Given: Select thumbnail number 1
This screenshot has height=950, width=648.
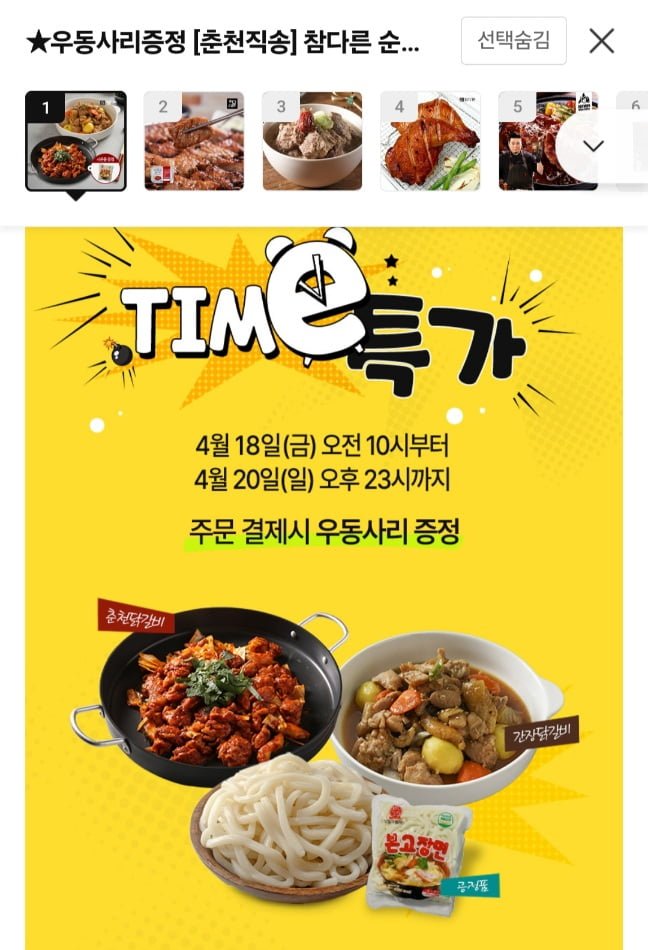Looking at the screenshot, I should [x=76, y=141].
